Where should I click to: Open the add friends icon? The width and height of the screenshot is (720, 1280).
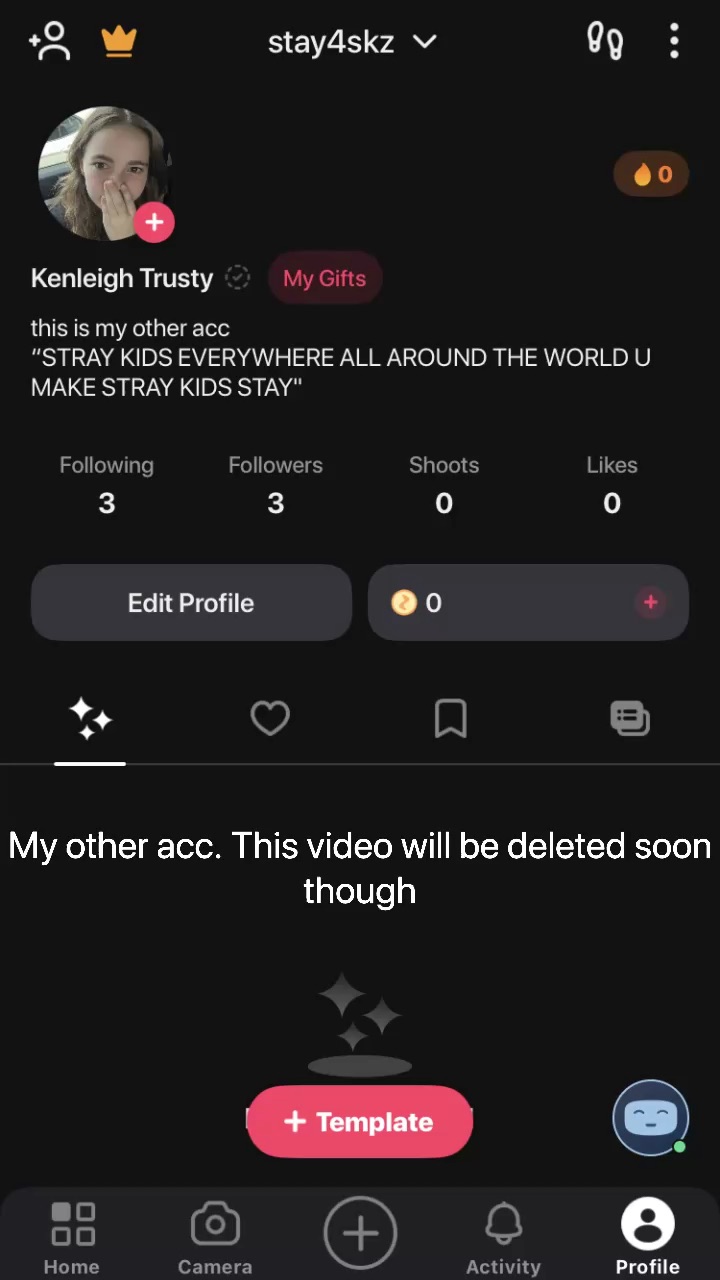(x=49, y=42)
